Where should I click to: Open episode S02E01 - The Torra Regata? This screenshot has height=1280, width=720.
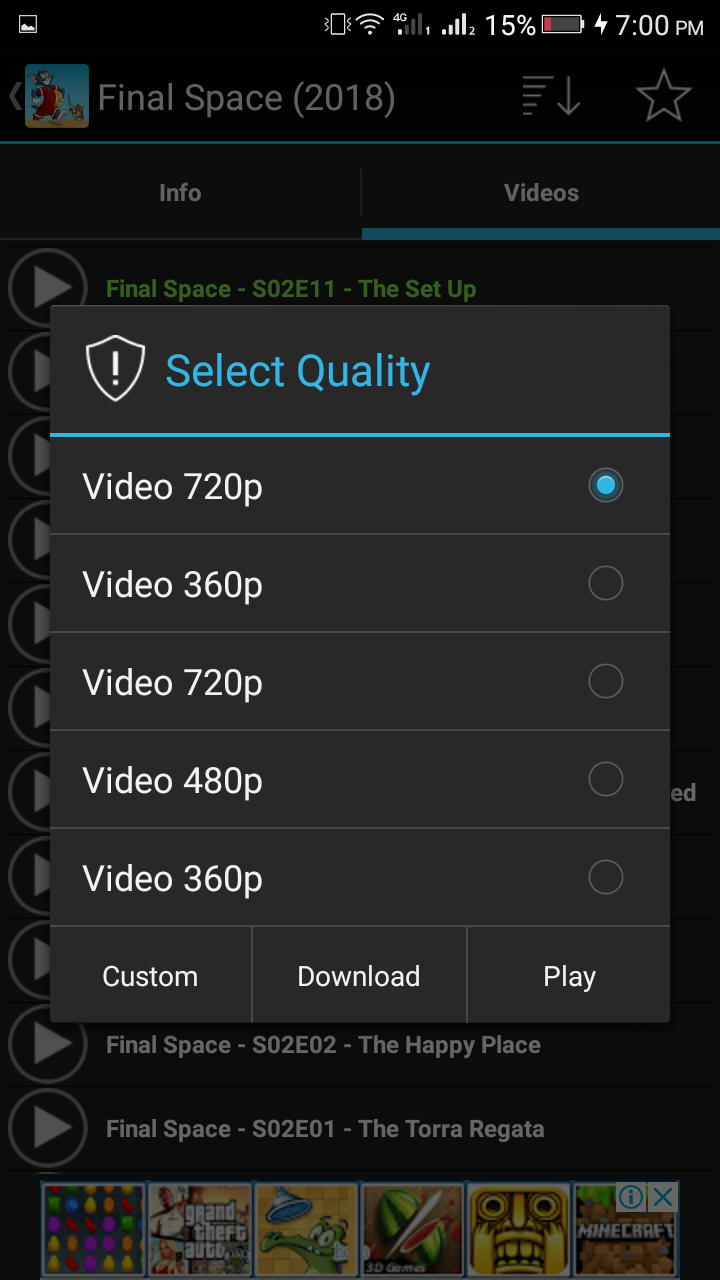360,1129
